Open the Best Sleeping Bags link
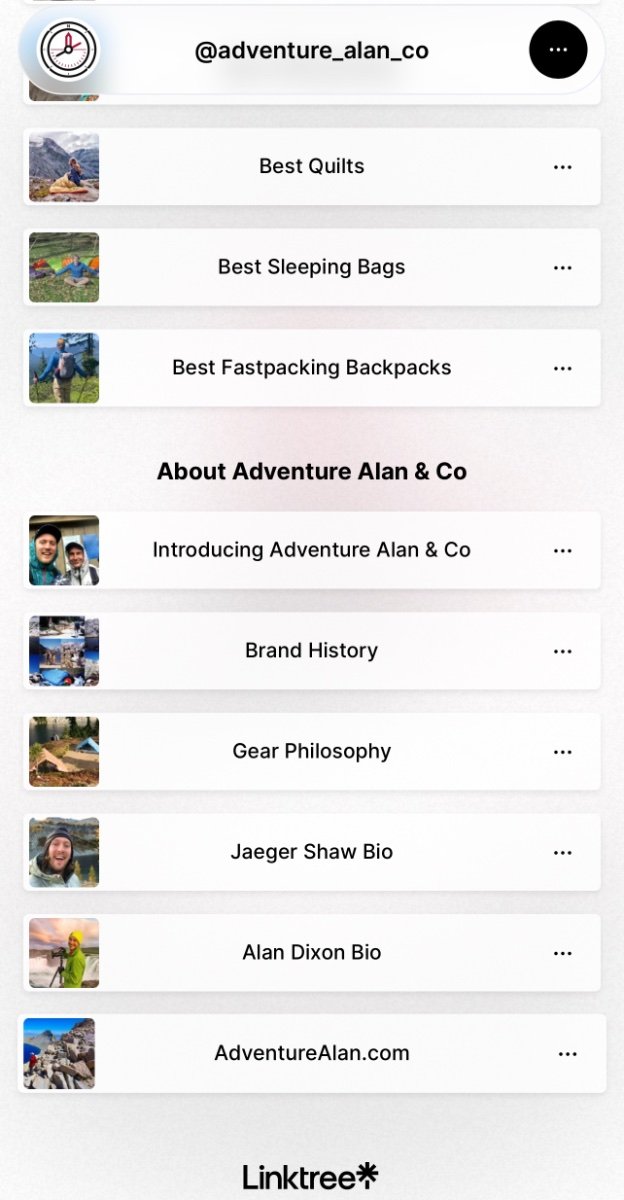 click(311, 267)
